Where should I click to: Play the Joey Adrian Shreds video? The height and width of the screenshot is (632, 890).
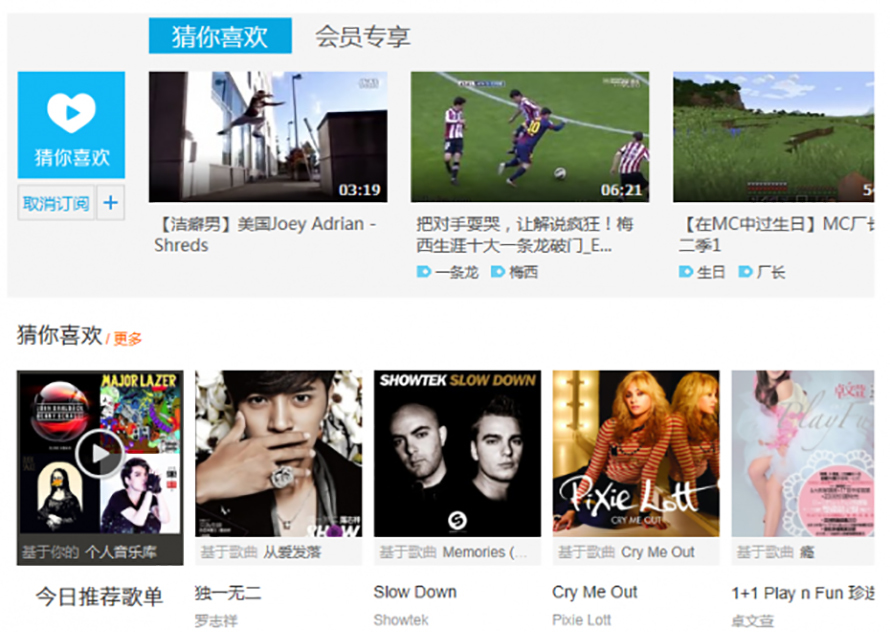(x=268, y=137)
